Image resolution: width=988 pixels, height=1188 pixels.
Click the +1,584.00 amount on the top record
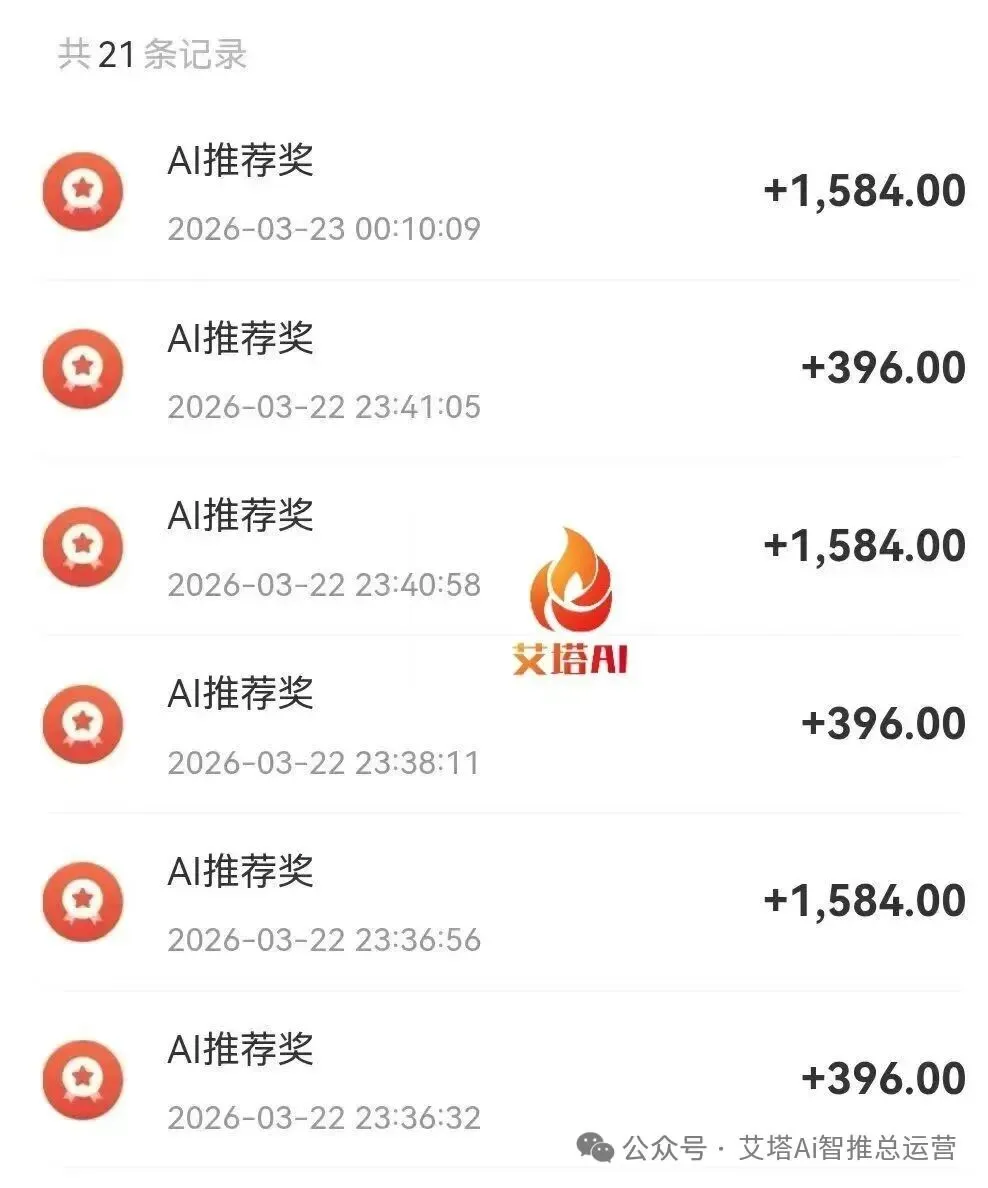[863, 191]
